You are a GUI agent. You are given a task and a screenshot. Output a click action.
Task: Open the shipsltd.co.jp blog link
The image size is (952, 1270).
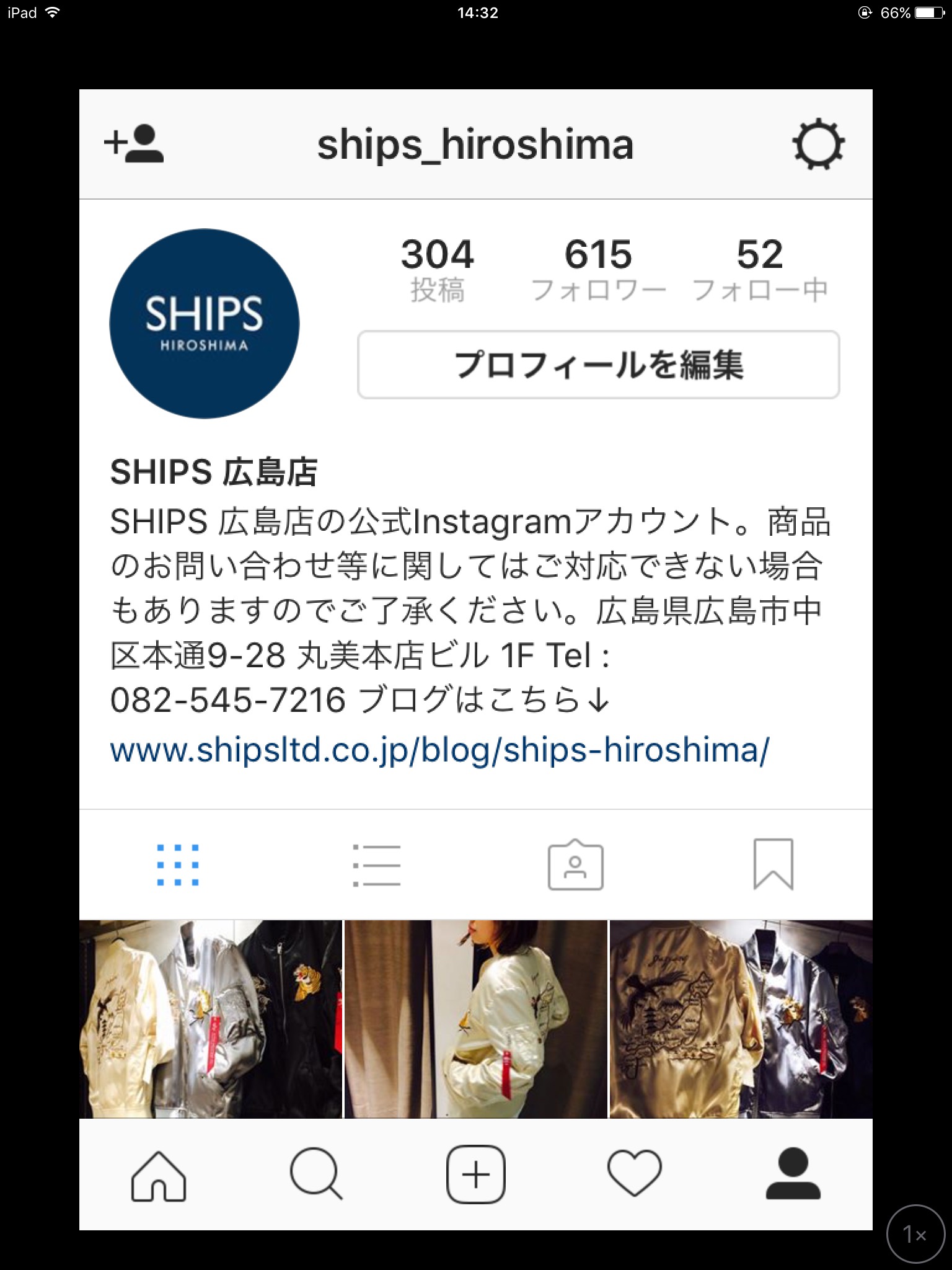click(x=439, y=750)
